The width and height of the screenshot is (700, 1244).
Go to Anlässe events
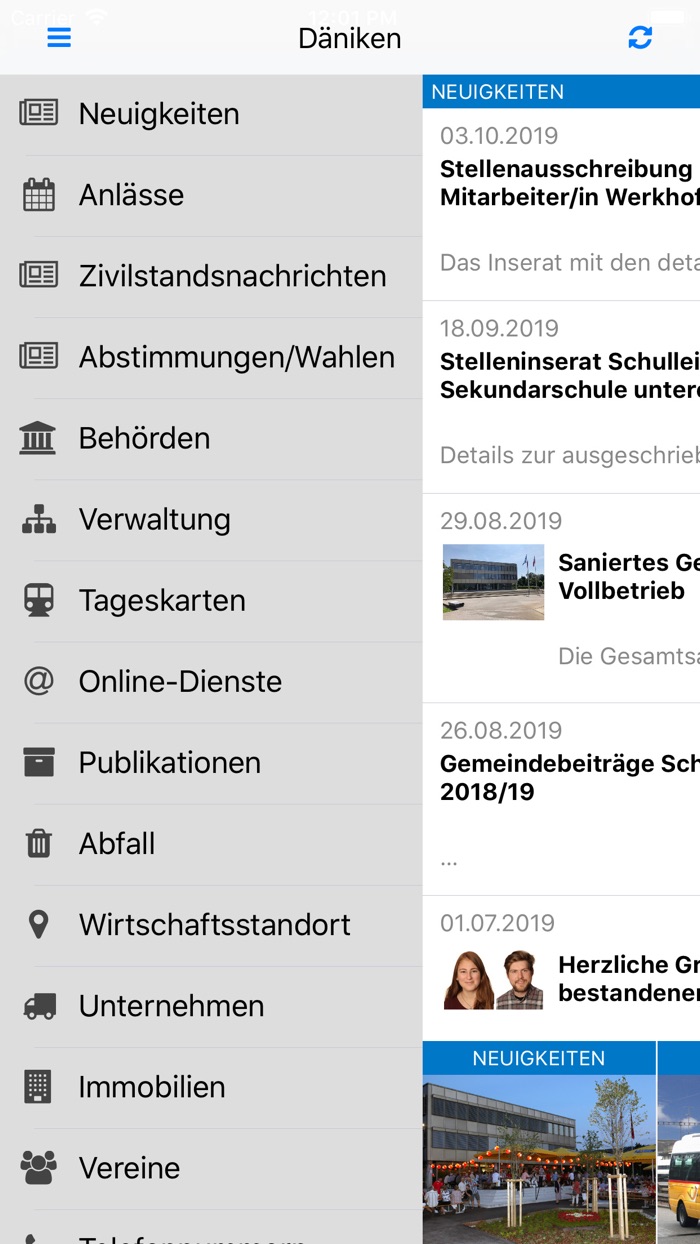(x=131, y=195)
